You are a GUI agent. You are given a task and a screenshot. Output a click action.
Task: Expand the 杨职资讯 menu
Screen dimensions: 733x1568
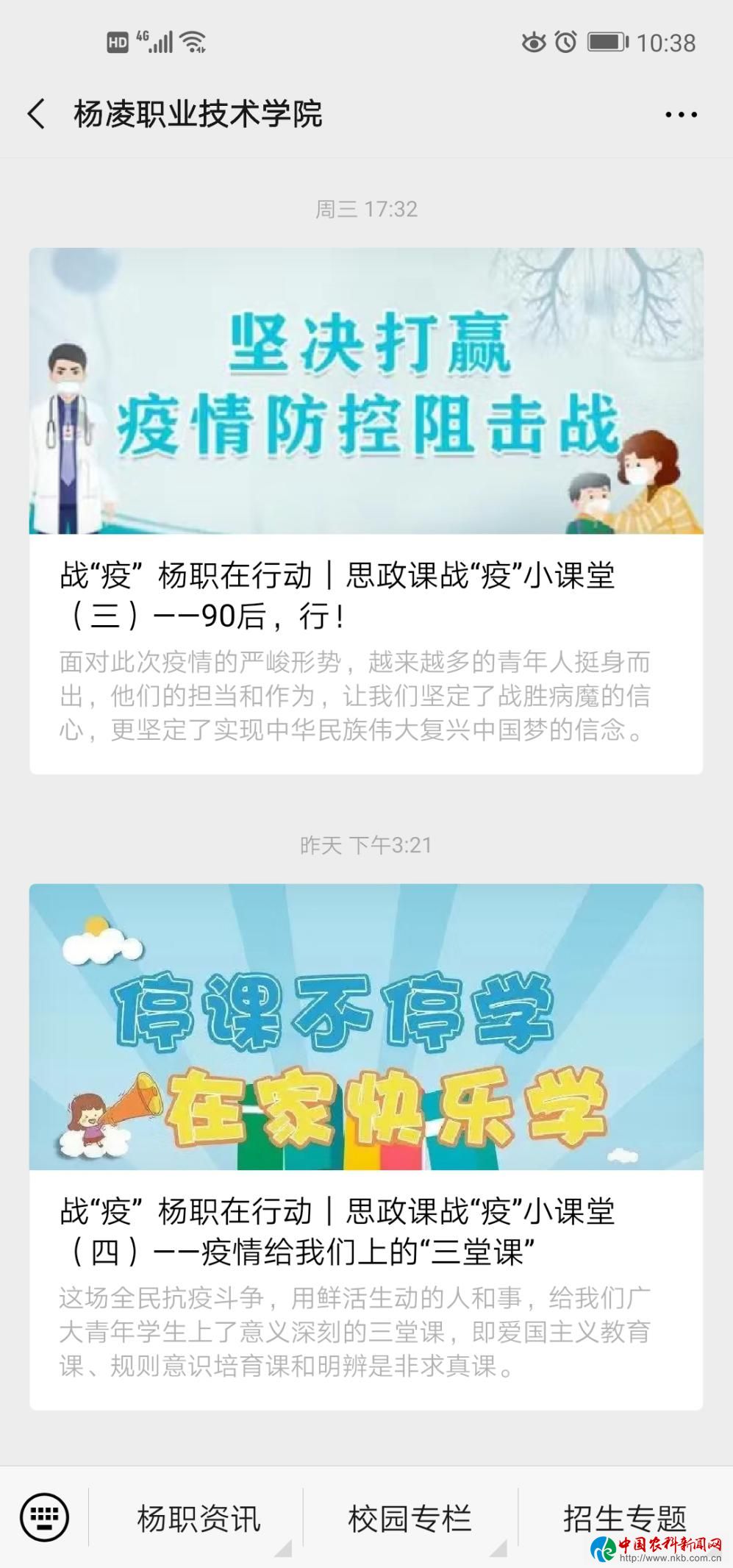(199, 1518)
